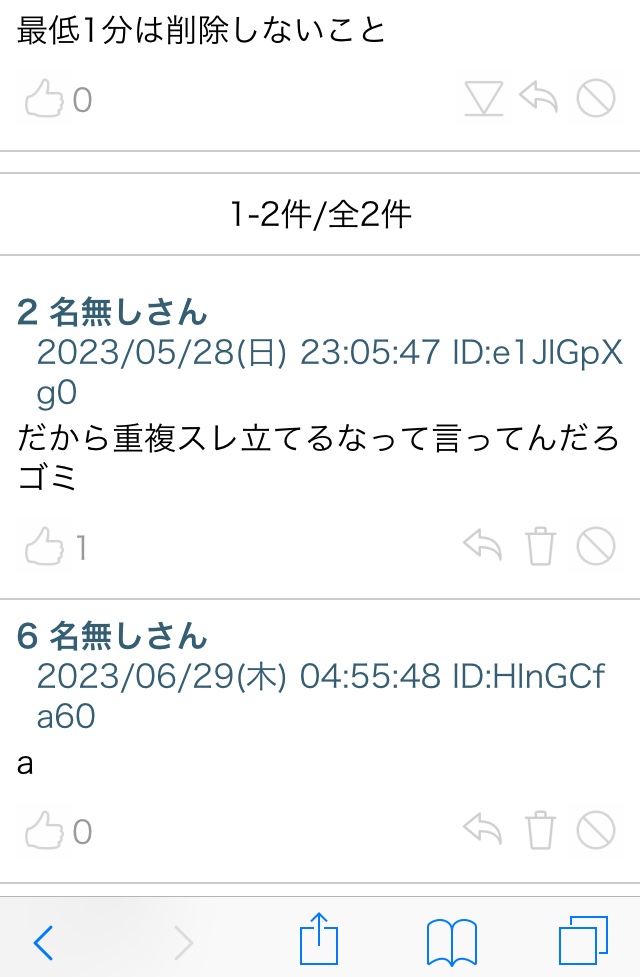Reply to post 2 by 名無しさん
Viewport: 640px width, 977px height.
point(483,546)
